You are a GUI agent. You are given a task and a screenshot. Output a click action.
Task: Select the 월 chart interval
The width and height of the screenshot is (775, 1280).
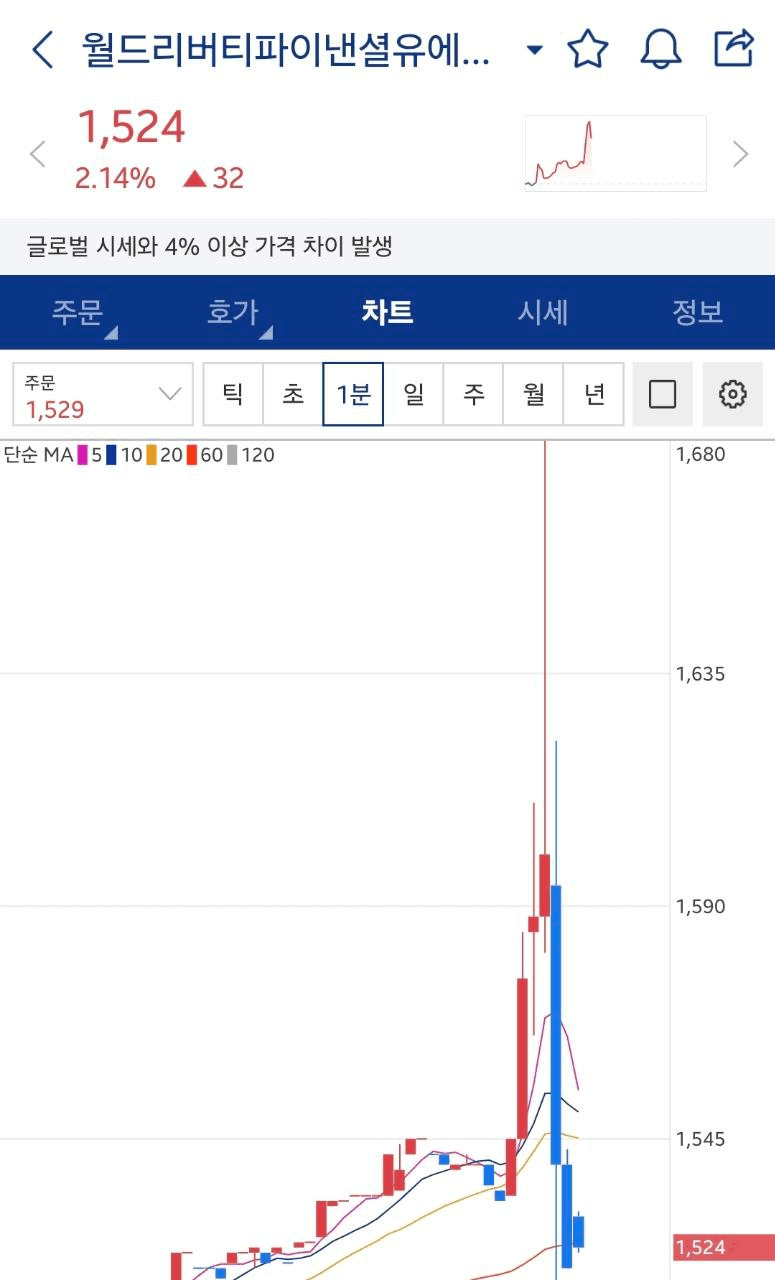(533, 394)
